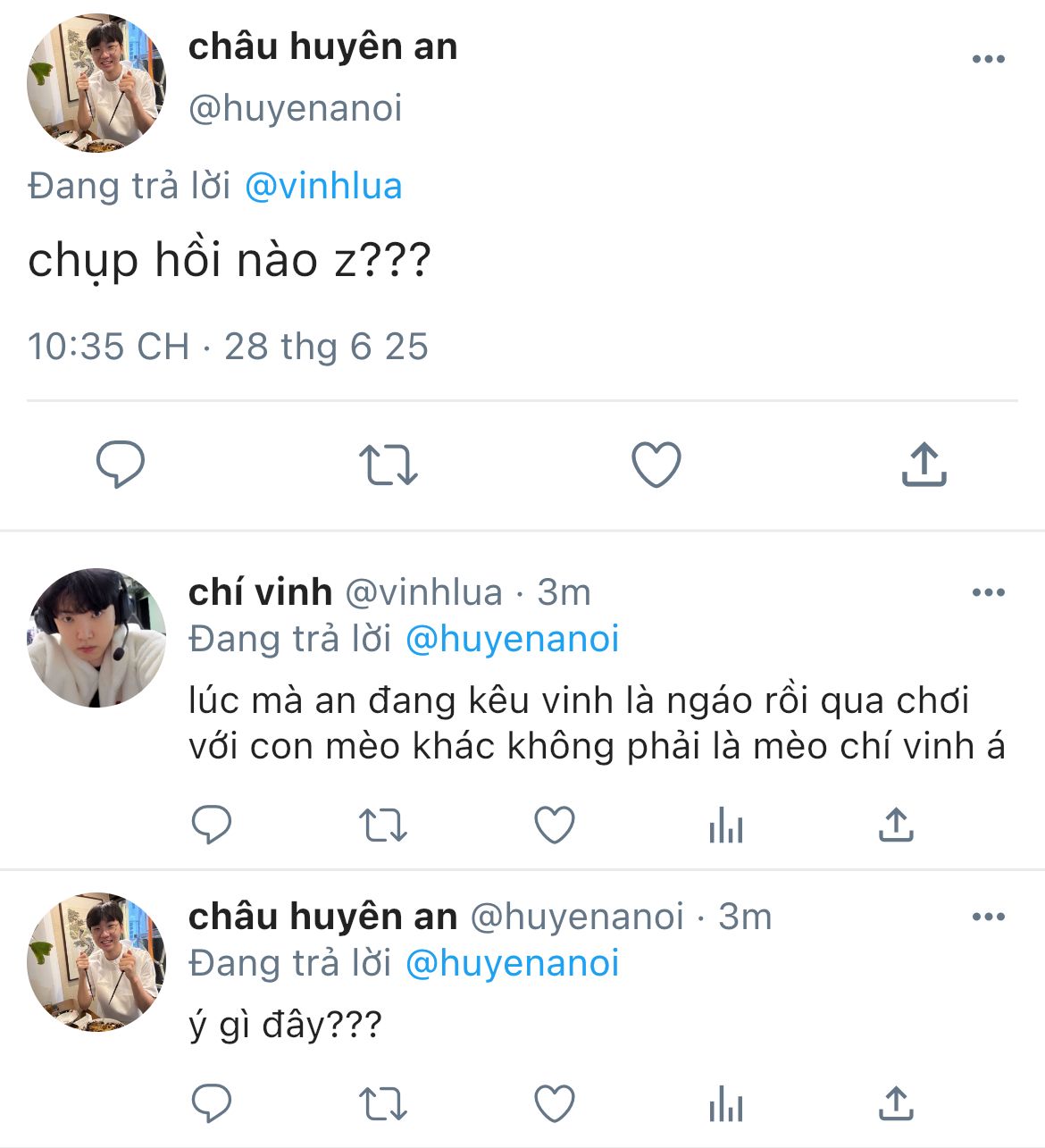The height and width of the screenshot is (1148, 1045).
Task: Open the profile picture on the main tweet
Action: click(96, 83)
